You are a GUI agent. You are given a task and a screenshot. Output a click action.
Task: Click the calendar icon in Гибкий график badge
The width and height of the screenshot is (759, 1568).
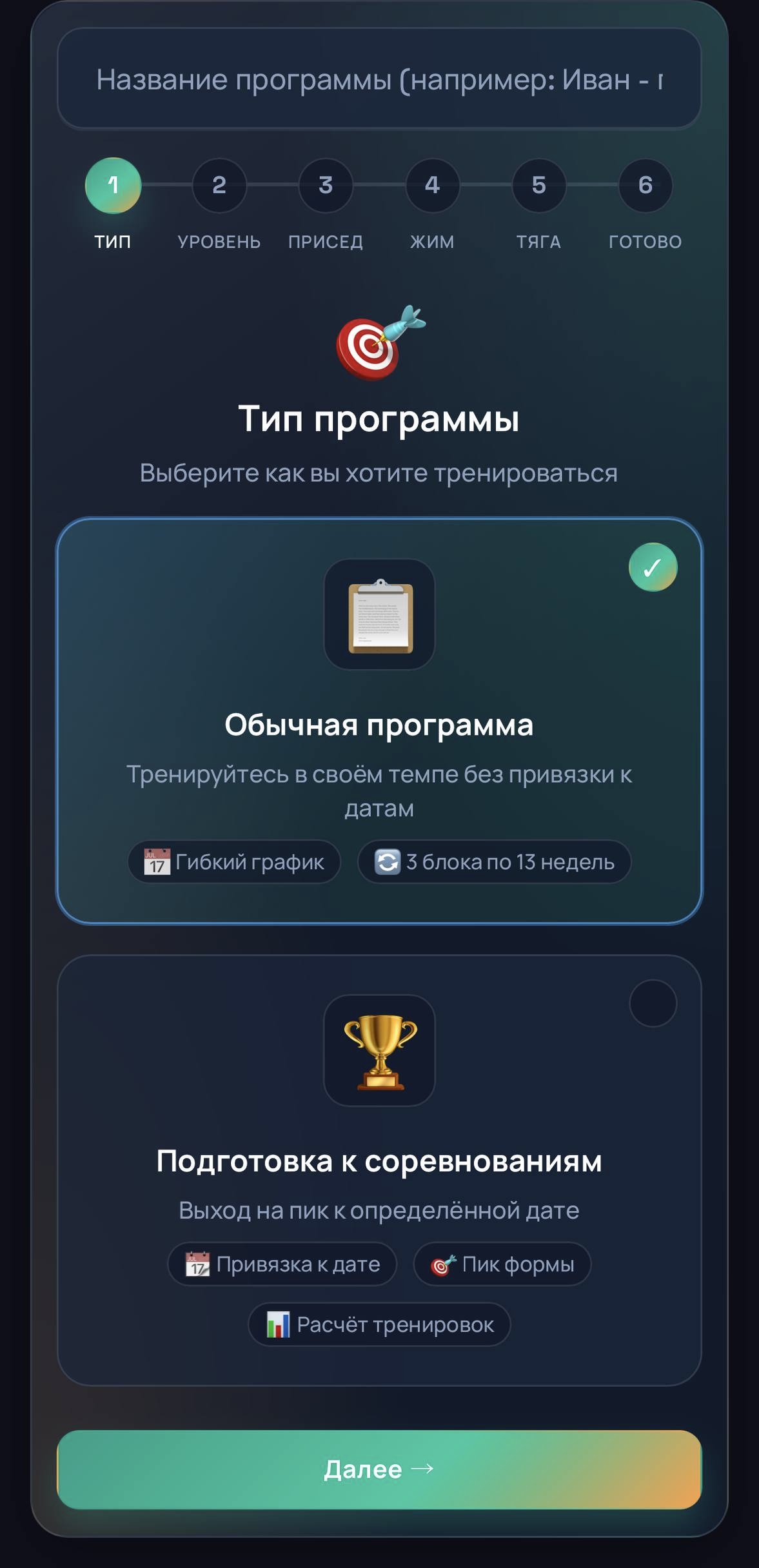155,862
